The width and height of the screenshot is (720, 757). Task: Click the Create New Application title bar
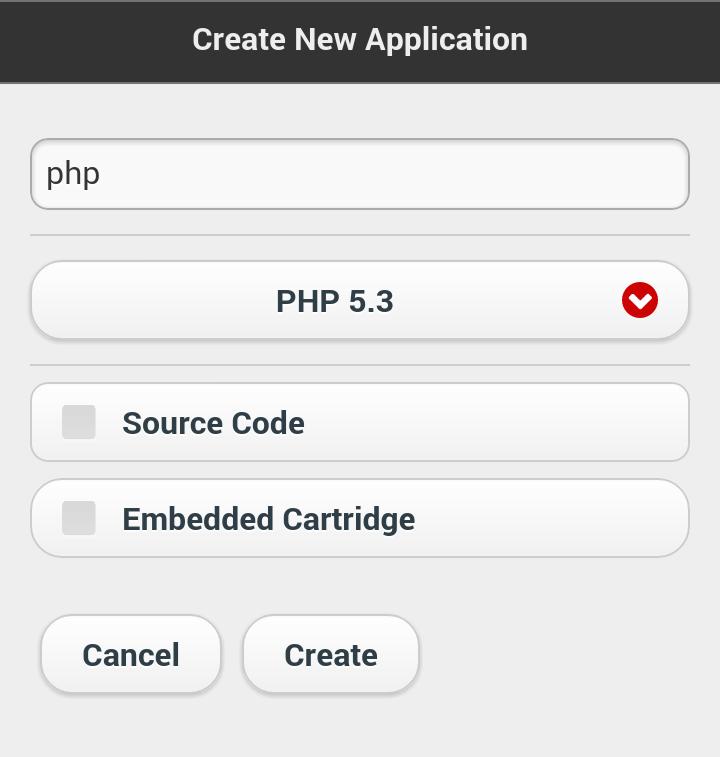[360, 40]
